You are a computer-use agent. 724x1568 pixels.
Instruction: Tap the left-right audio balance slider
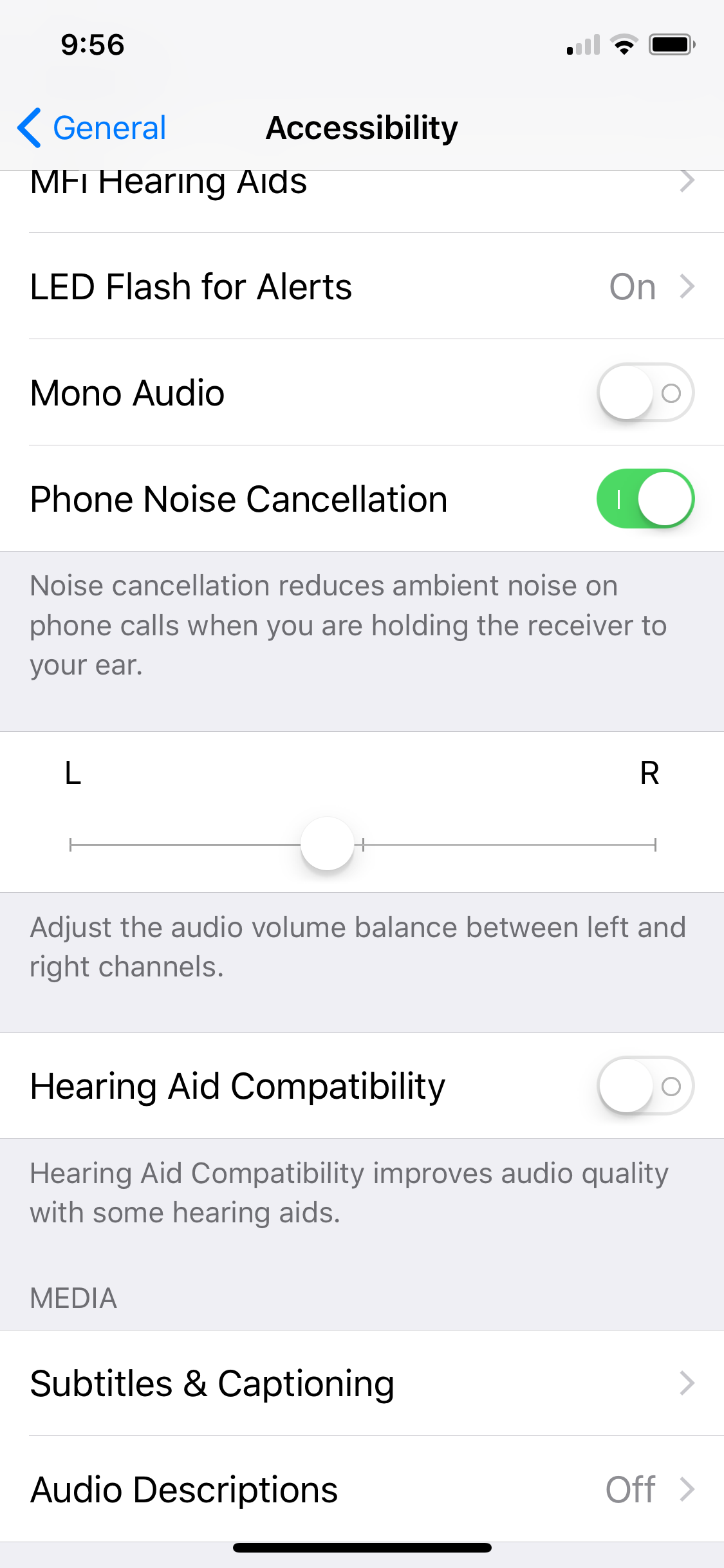(362, 844)
